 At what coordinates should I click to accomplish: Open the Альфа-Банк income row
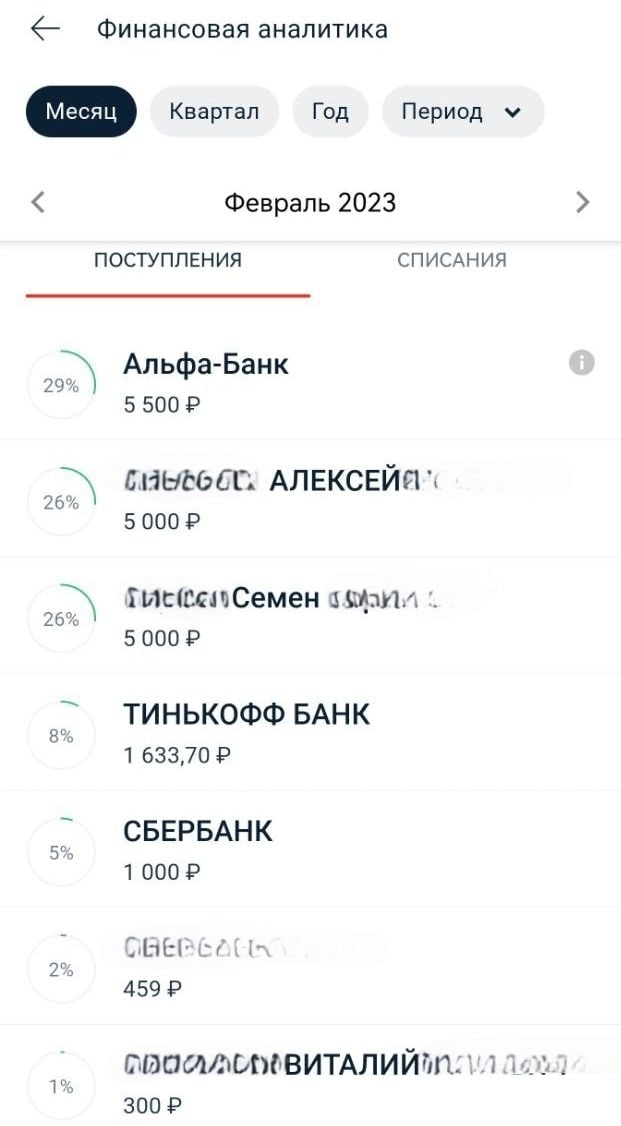(300, 383)
